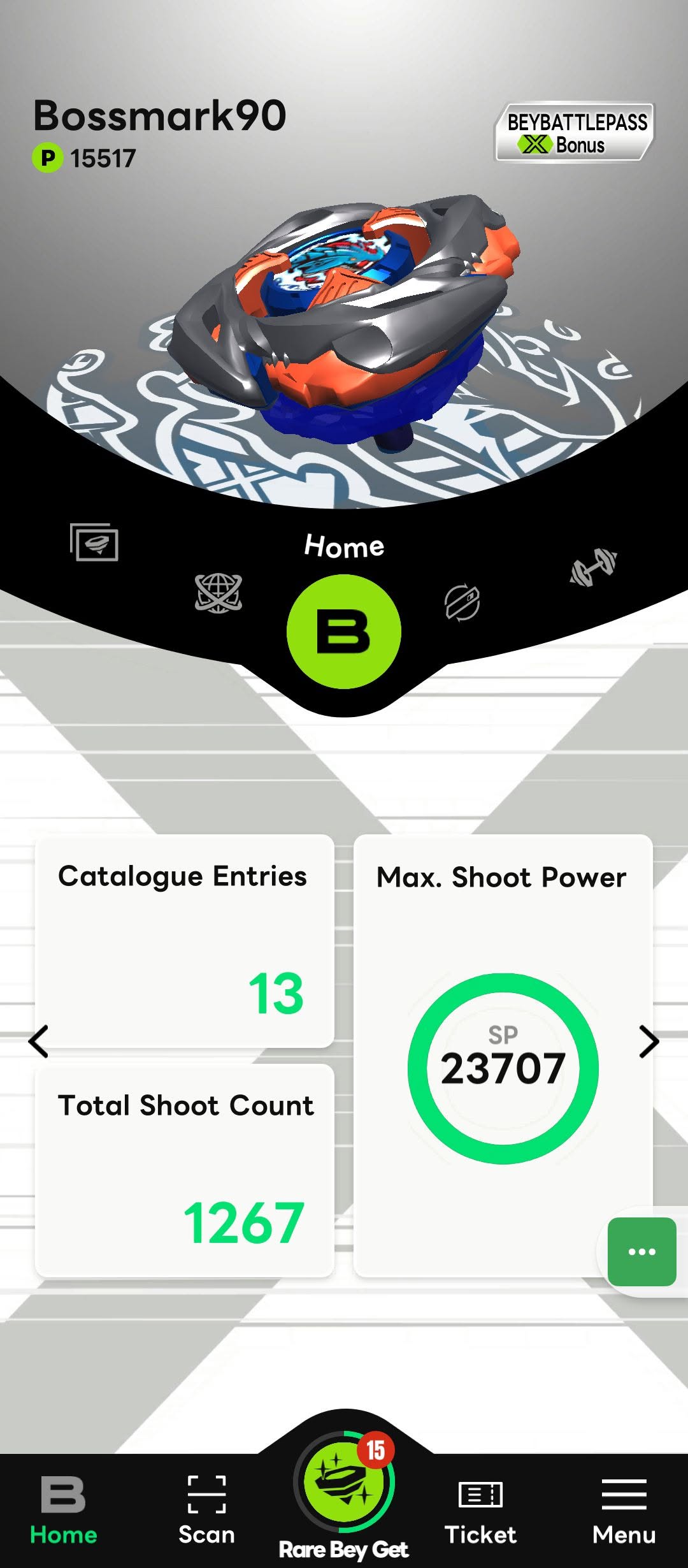Open the Catalogue Entries card
Image resolution: width=688 pixels, height=1568 pixels.
pos(185,940)
